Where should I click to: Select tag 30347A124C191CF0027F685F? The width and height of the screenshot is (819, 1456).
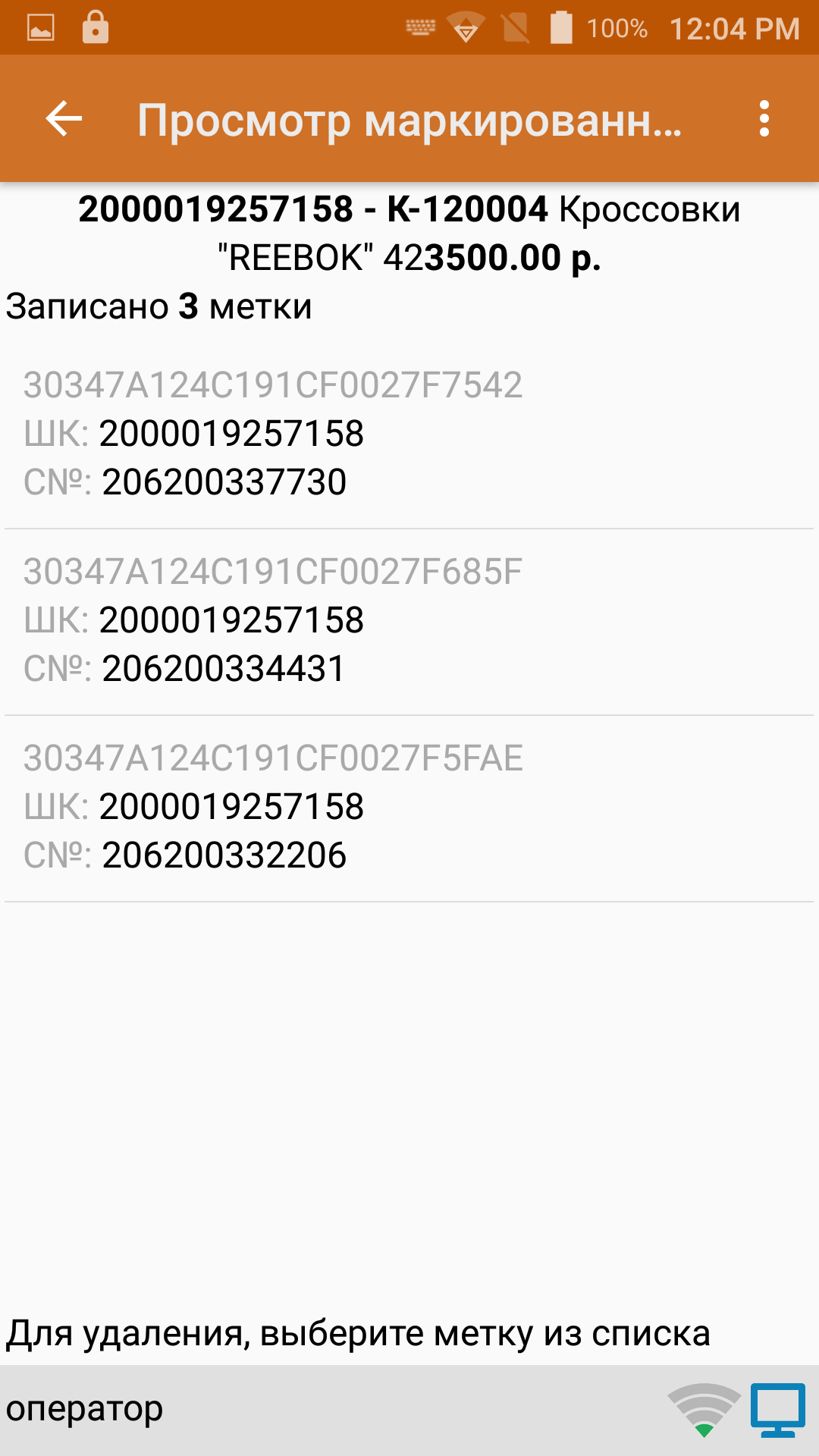tap(409, 622)
